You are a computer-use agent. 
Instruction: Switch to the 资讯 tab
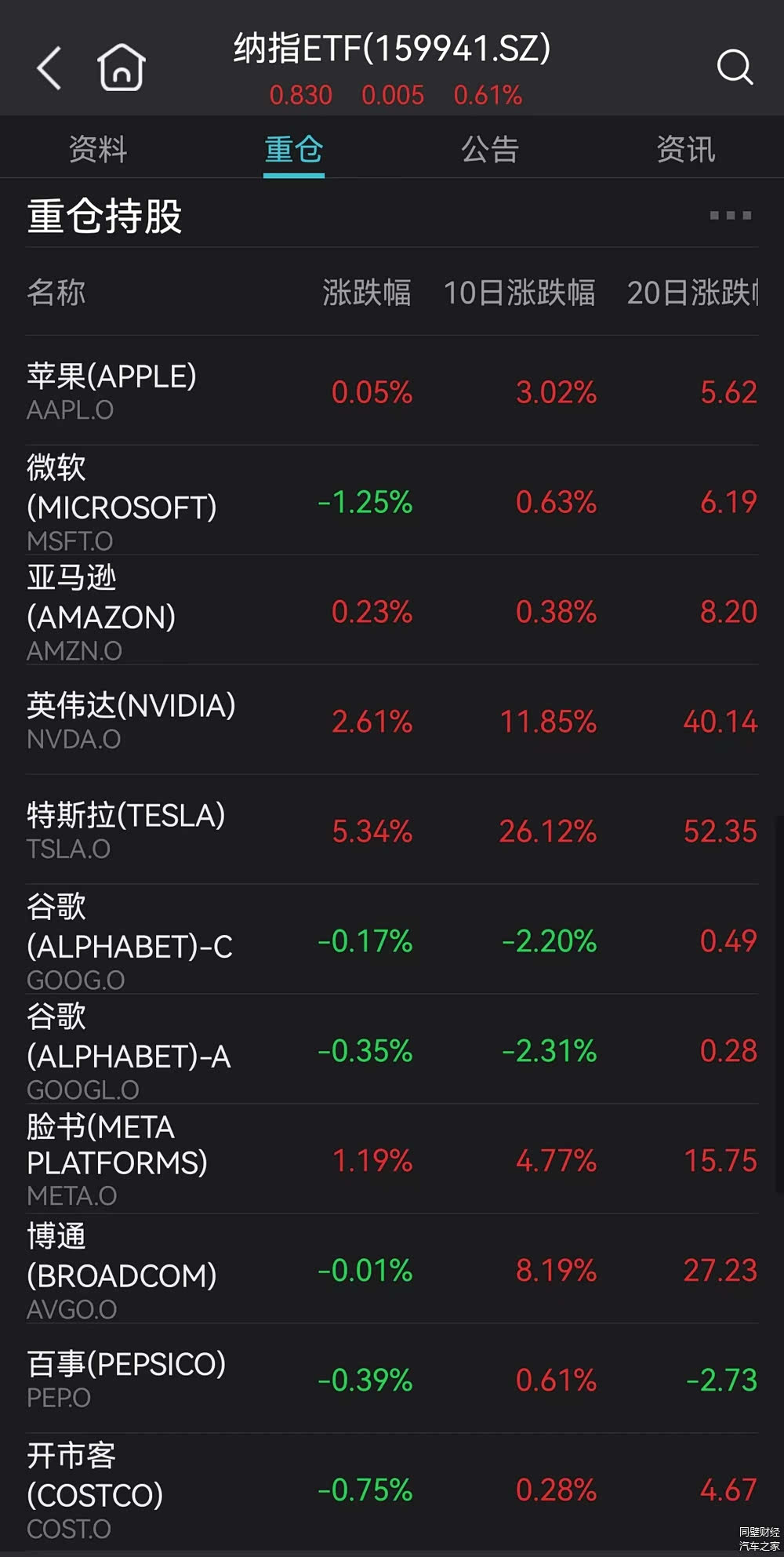tap(686, 149)
